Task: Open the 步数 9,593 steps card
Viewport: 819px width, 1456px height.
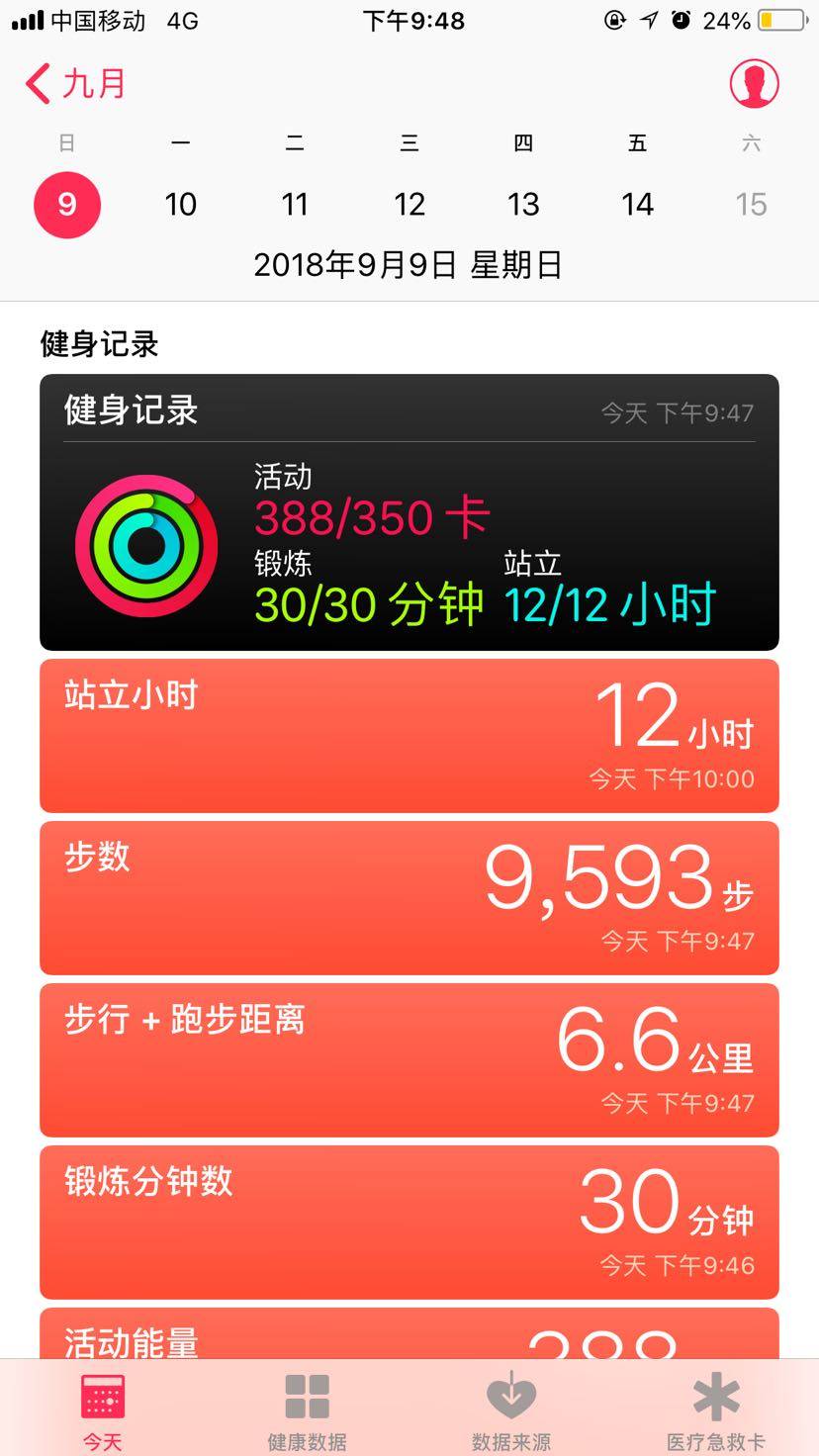Action: coord(409,898)
